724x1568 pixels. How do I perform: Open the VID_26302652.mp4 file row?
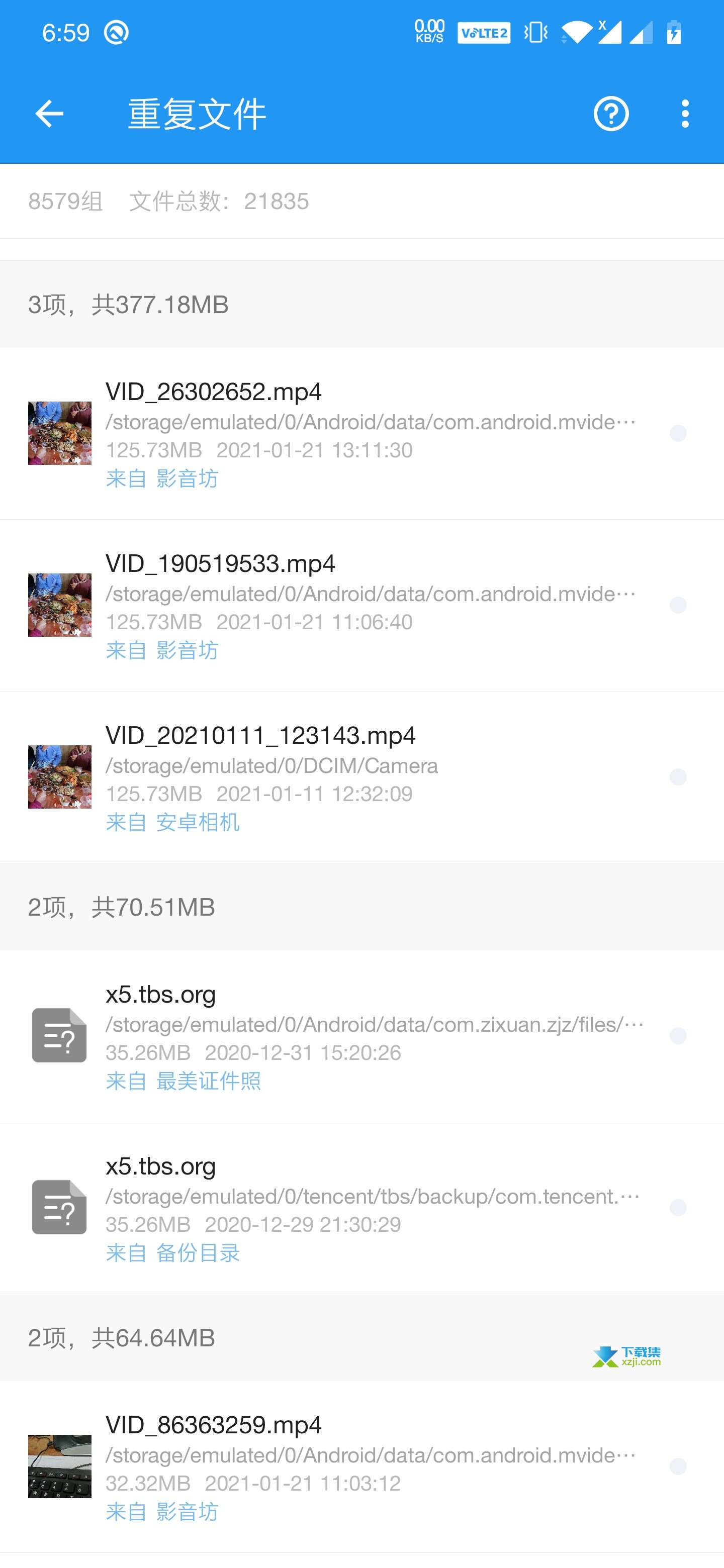(x=361, y=433)
